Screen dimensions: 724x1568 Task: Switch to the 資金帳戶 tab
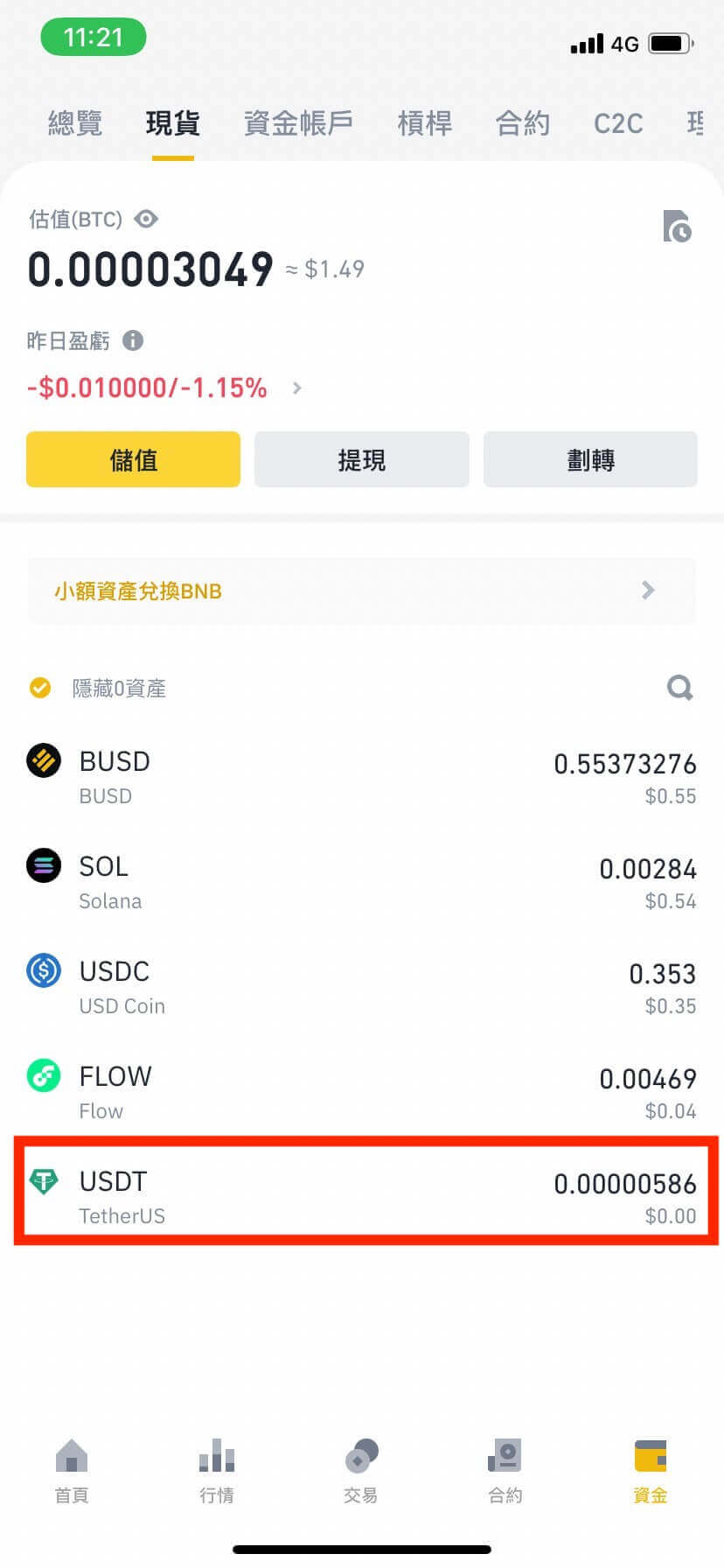tap(298, 123)
